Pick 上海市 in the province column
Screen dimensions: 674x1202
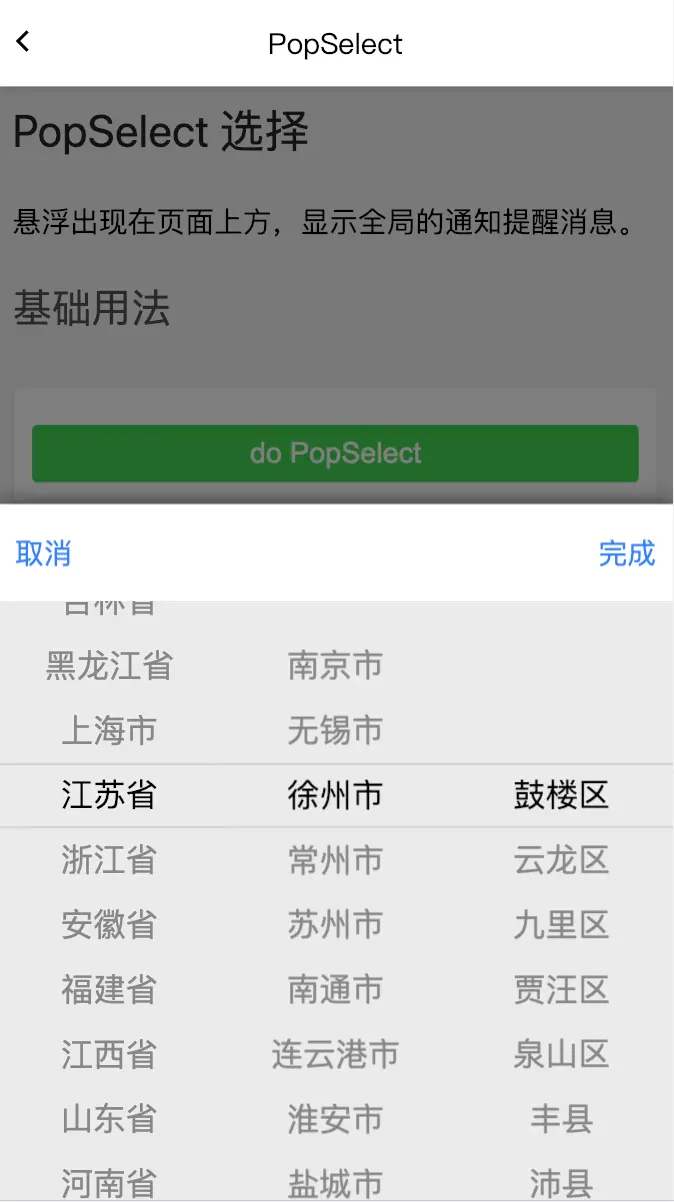coord(109,730)
